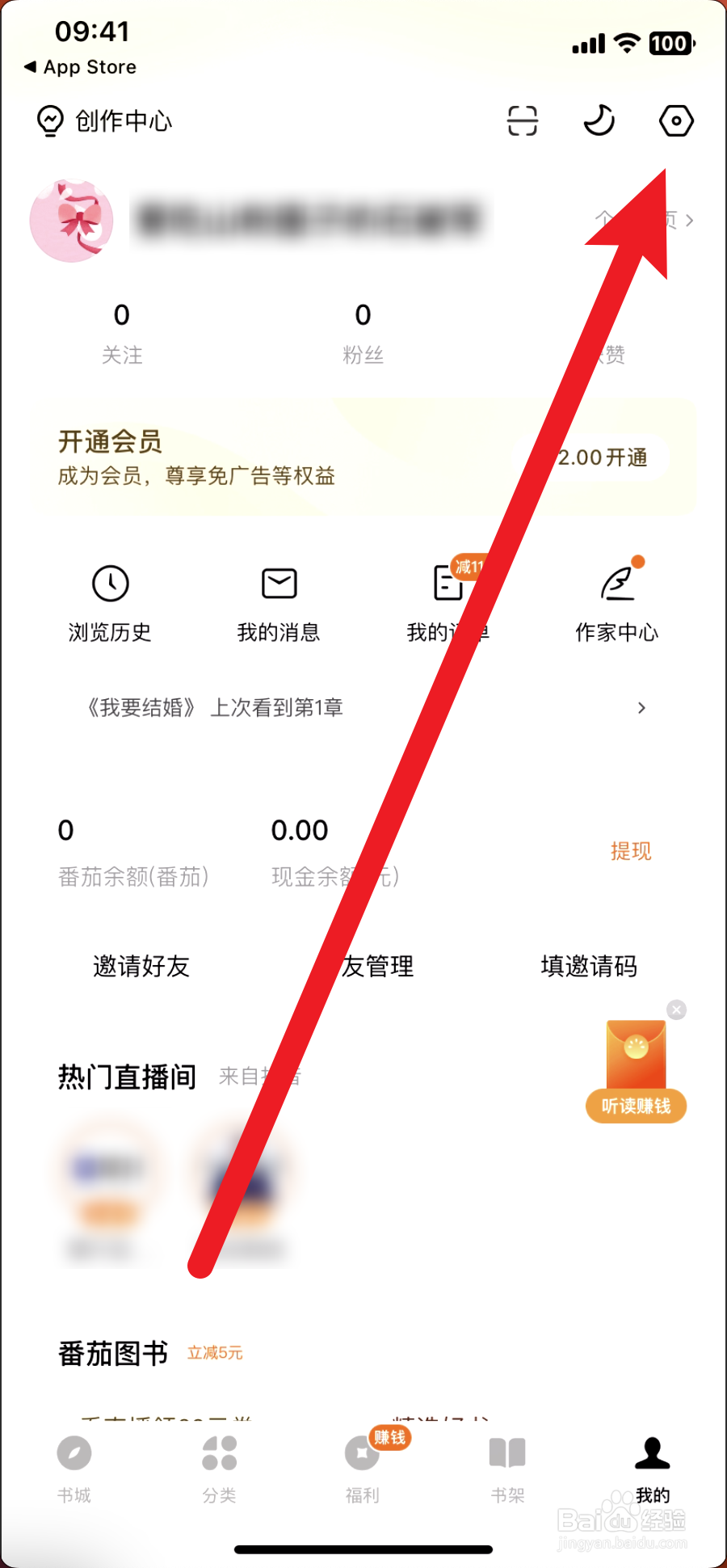This screenshot has height=1568, width=727.
Task: Enable night mode via the moon icon
Action: (599, 120)
